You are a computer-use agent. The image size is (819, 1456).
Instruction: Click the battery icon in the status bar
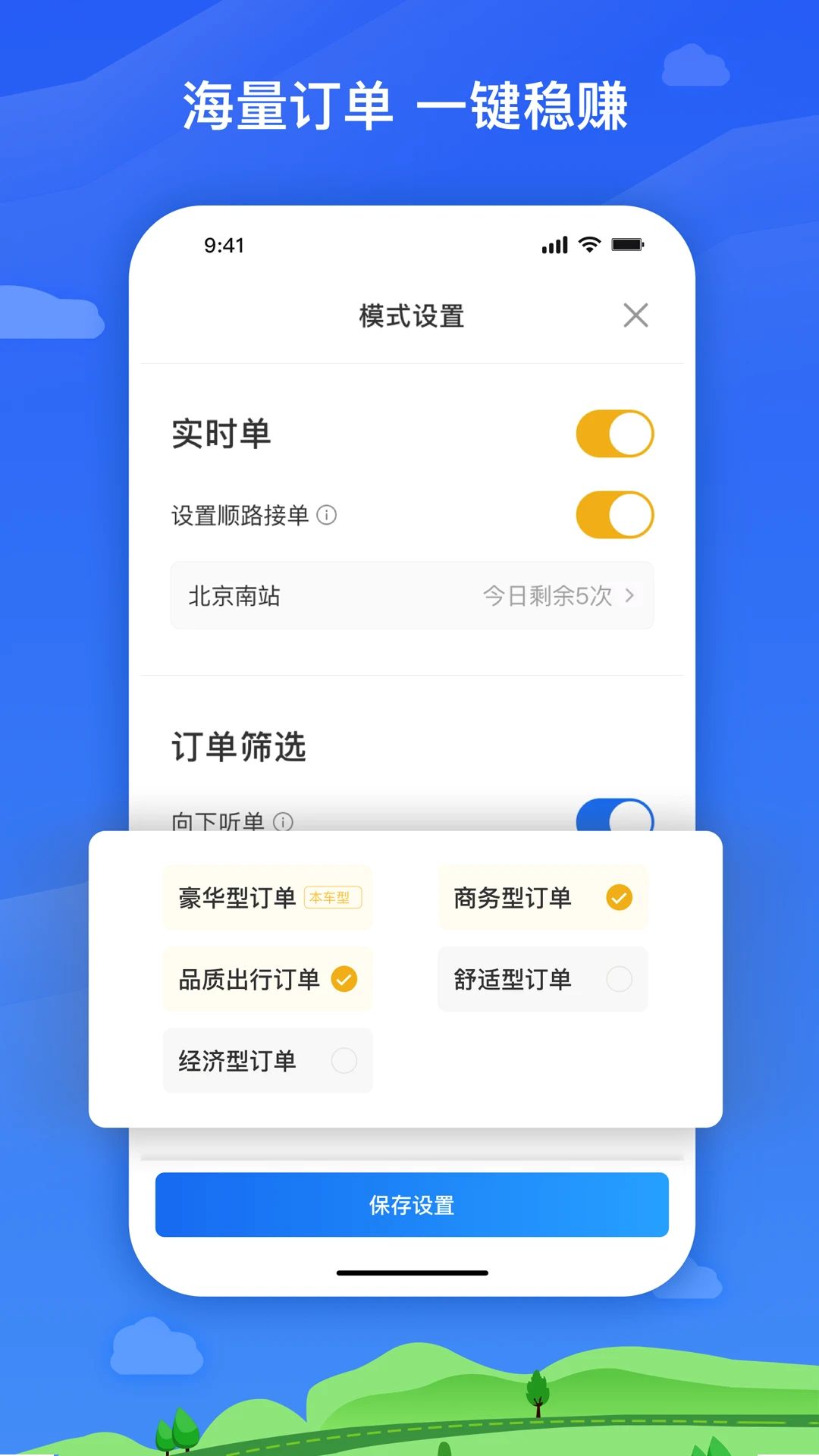click(627, 244)
